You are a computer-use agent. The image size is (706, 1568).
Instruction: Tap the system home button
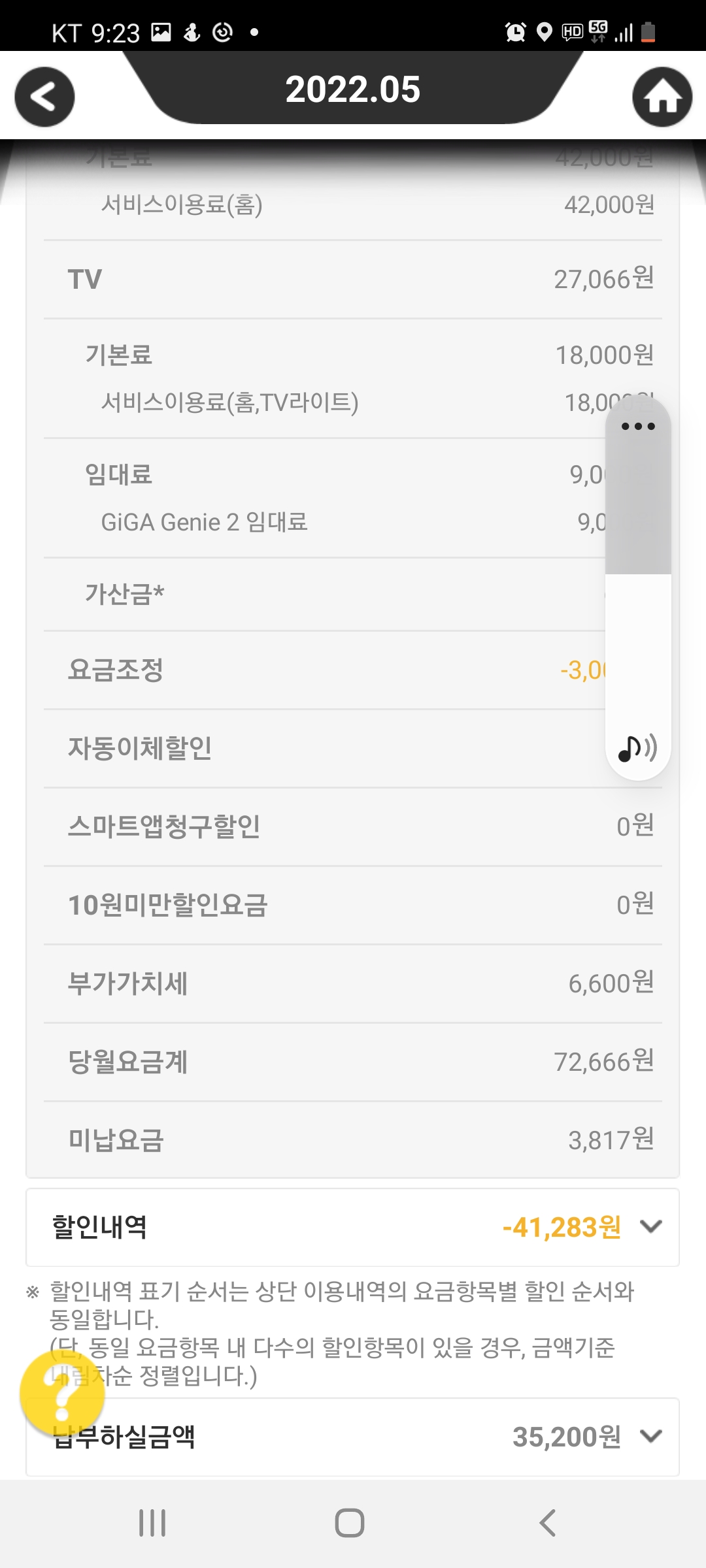pyautogui.click(x=350, y=1523)
